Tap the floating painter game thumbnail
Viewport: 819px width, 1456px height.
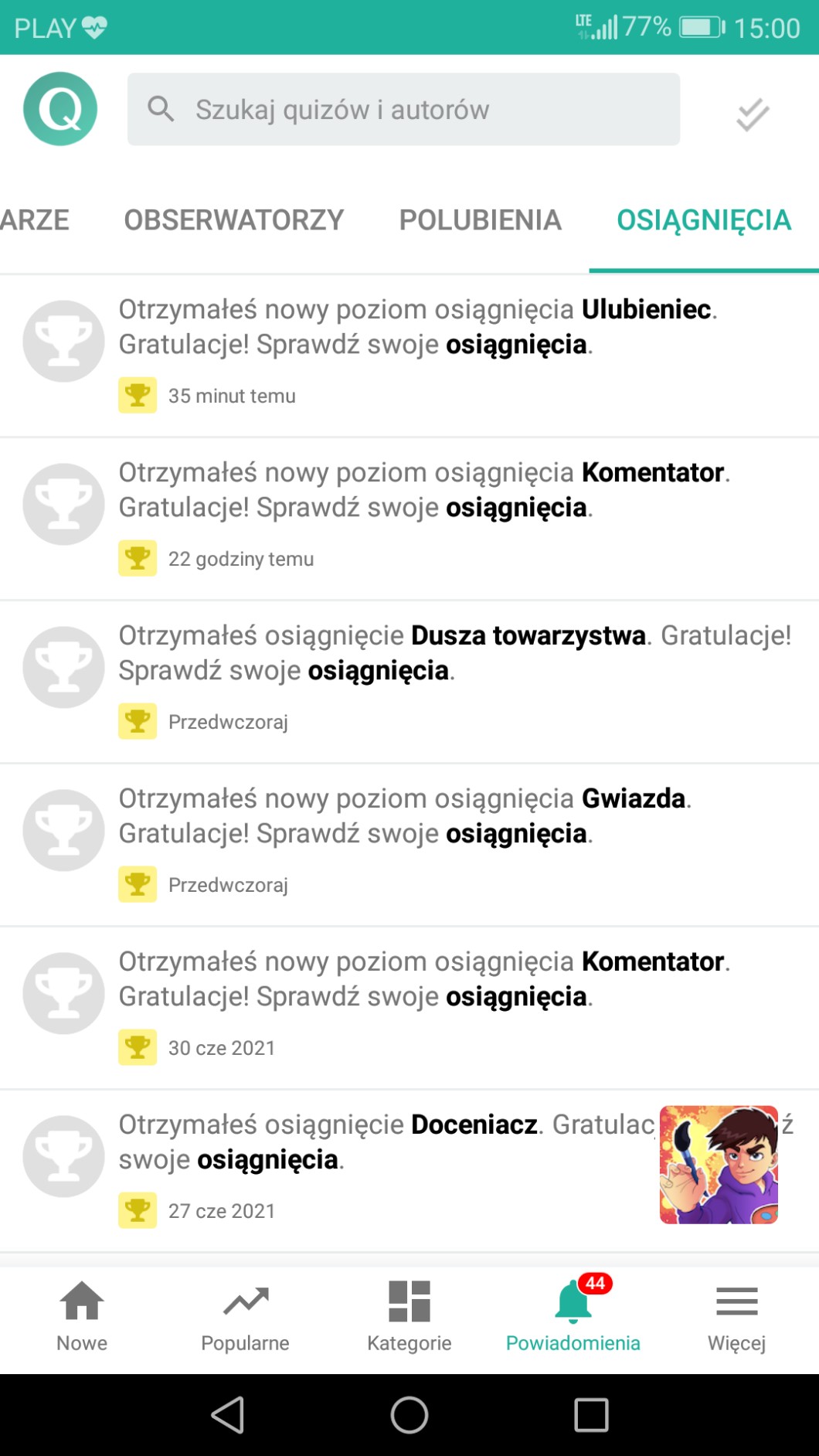pyautogui.click(x=719, y=1165)
